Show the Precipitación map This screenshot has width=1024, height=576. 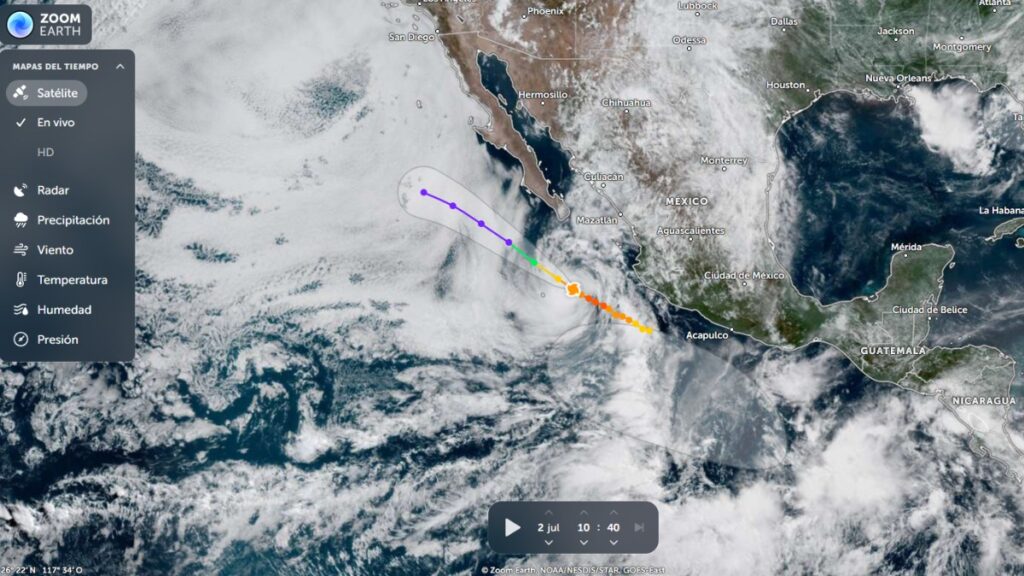pos(72,220)
